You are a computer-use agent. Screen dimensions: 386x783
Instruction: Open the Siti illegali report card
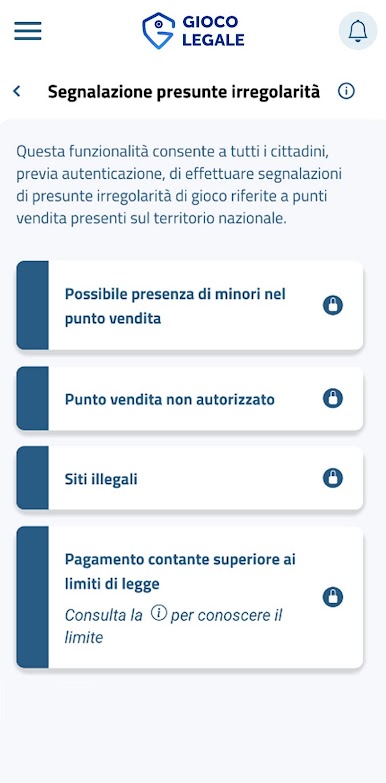[190, 478]
